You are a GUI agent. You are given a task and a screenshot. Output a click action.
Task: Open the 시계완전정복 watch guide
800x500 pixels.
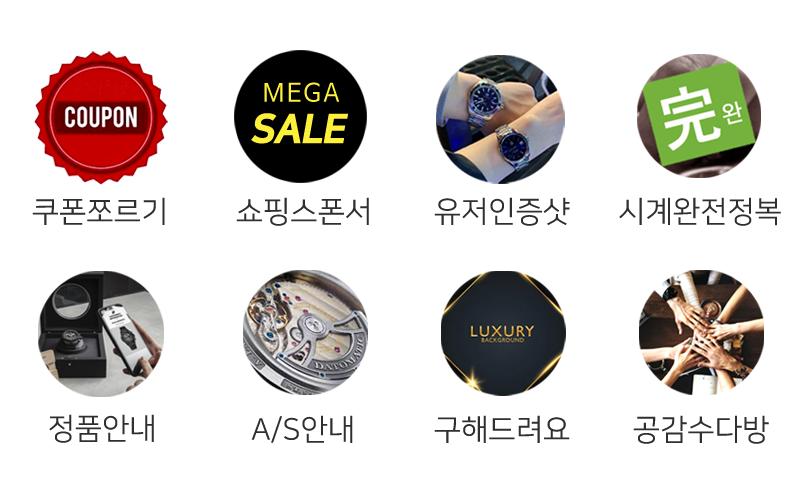pyautogui.click(x=699, y=118)
